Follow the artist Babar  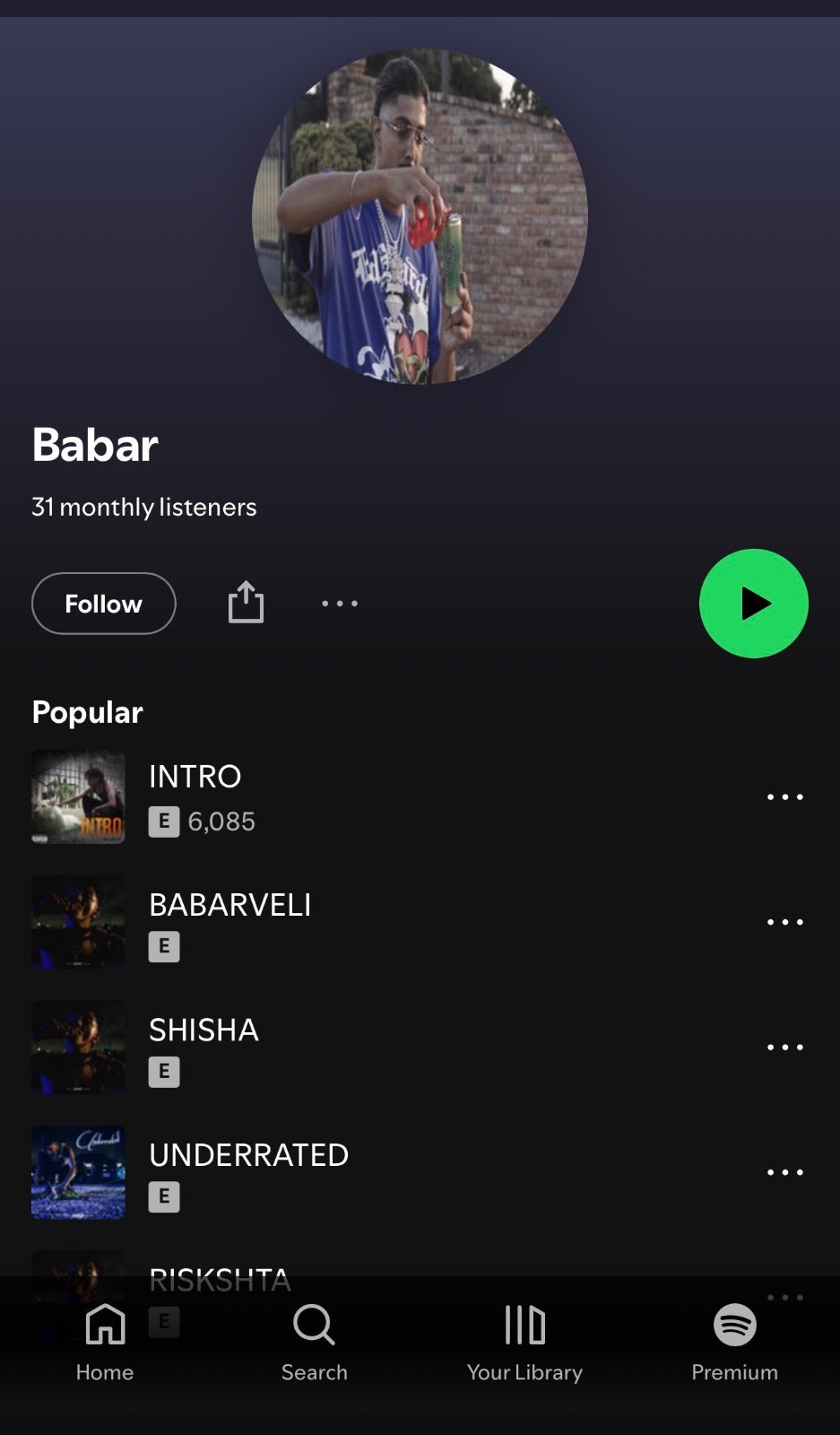coord(103,604)
